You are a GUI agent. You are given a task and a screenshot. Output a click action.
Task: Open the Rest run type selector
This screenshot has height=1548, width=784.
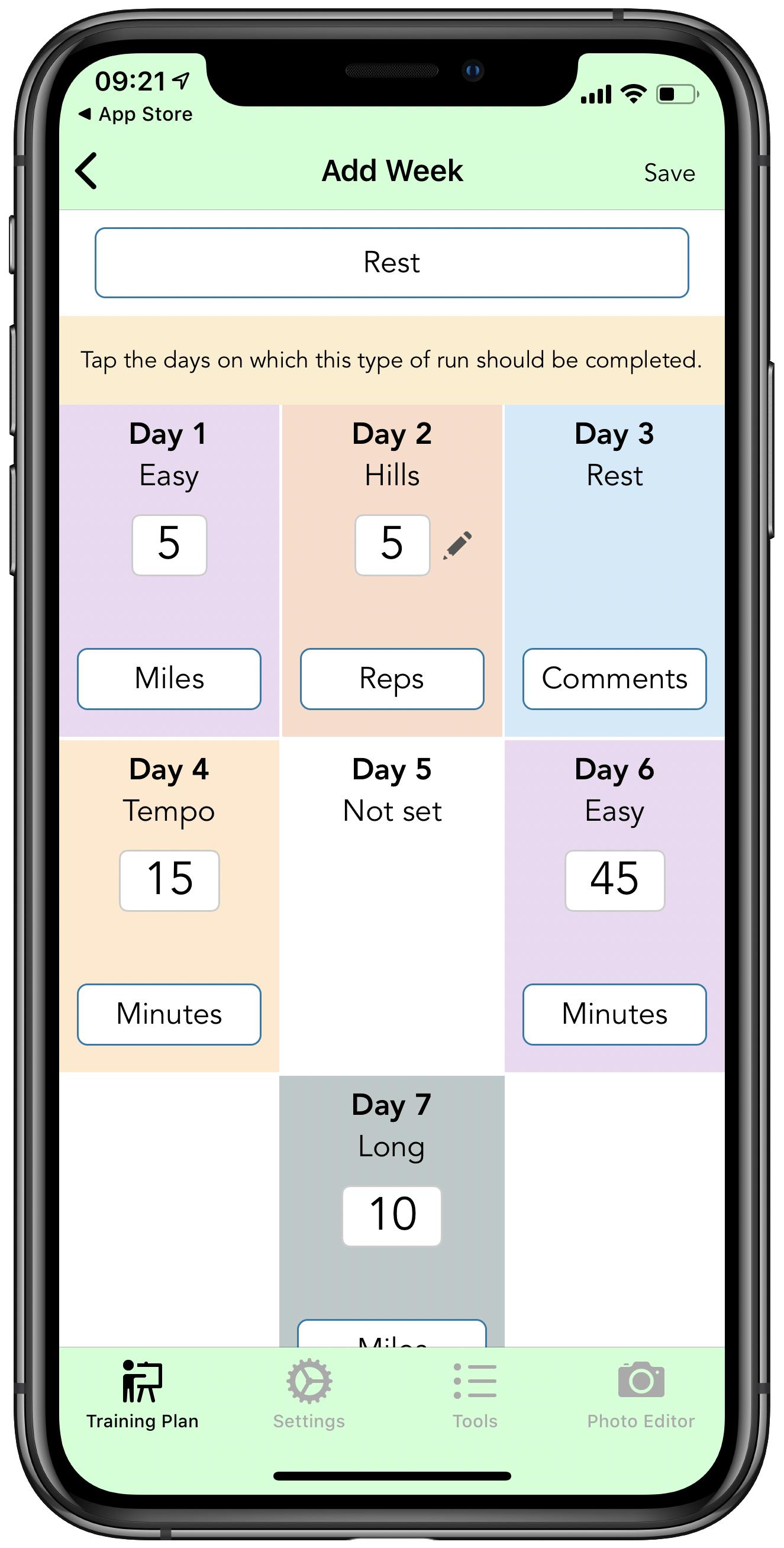tap(392, 263)
